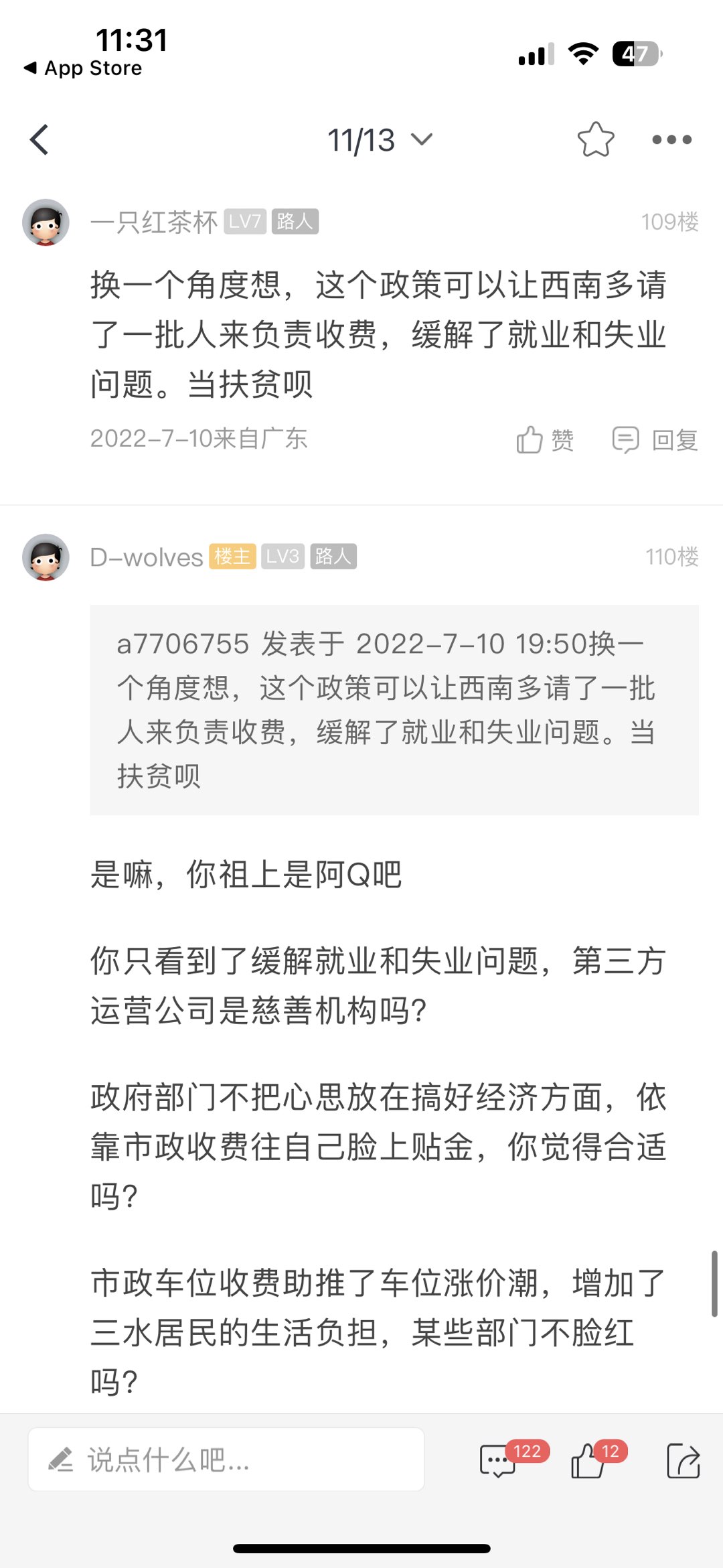
Task: Go back using the top-left arrow
Action: tap(39, 140)
